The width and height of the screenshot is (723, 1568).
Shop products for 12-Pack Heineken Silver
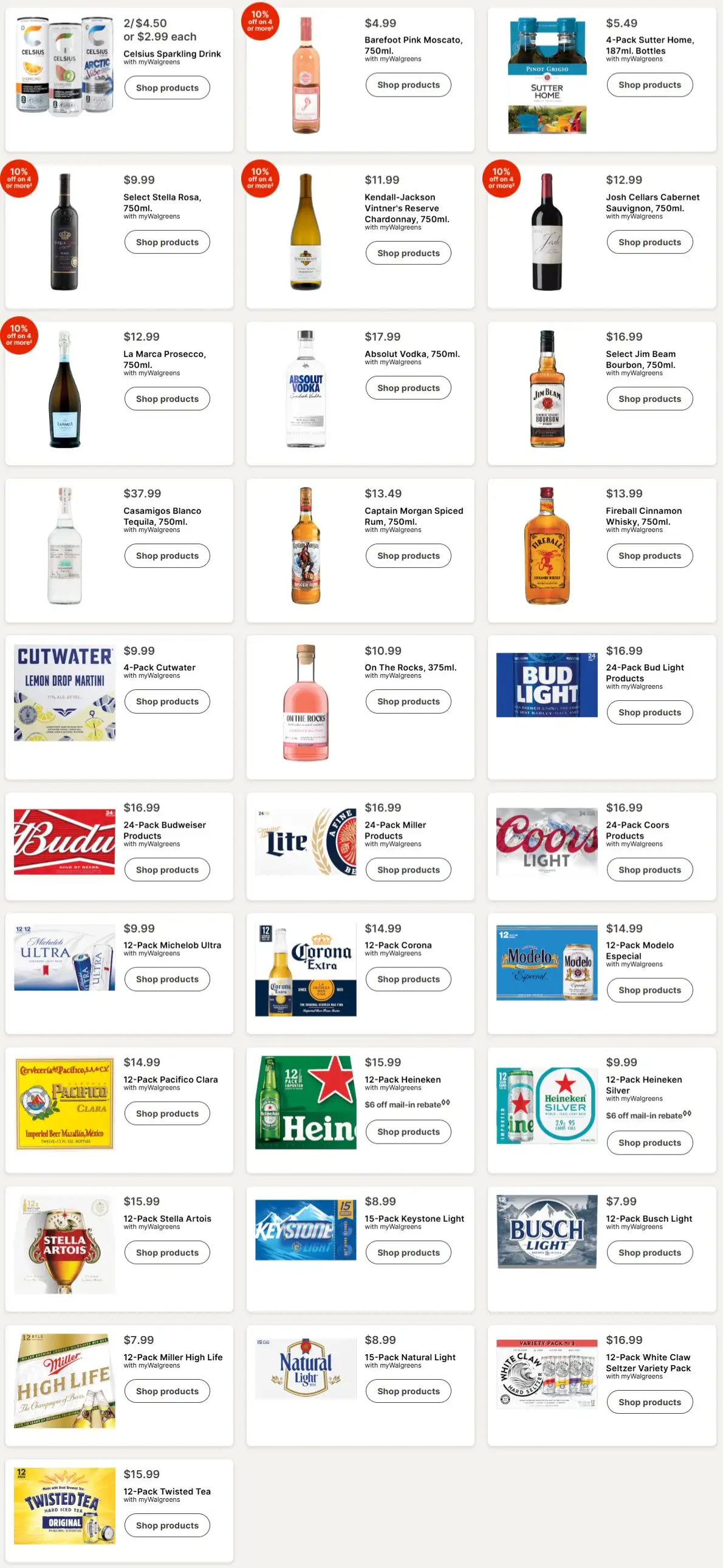pos(649,1142)
